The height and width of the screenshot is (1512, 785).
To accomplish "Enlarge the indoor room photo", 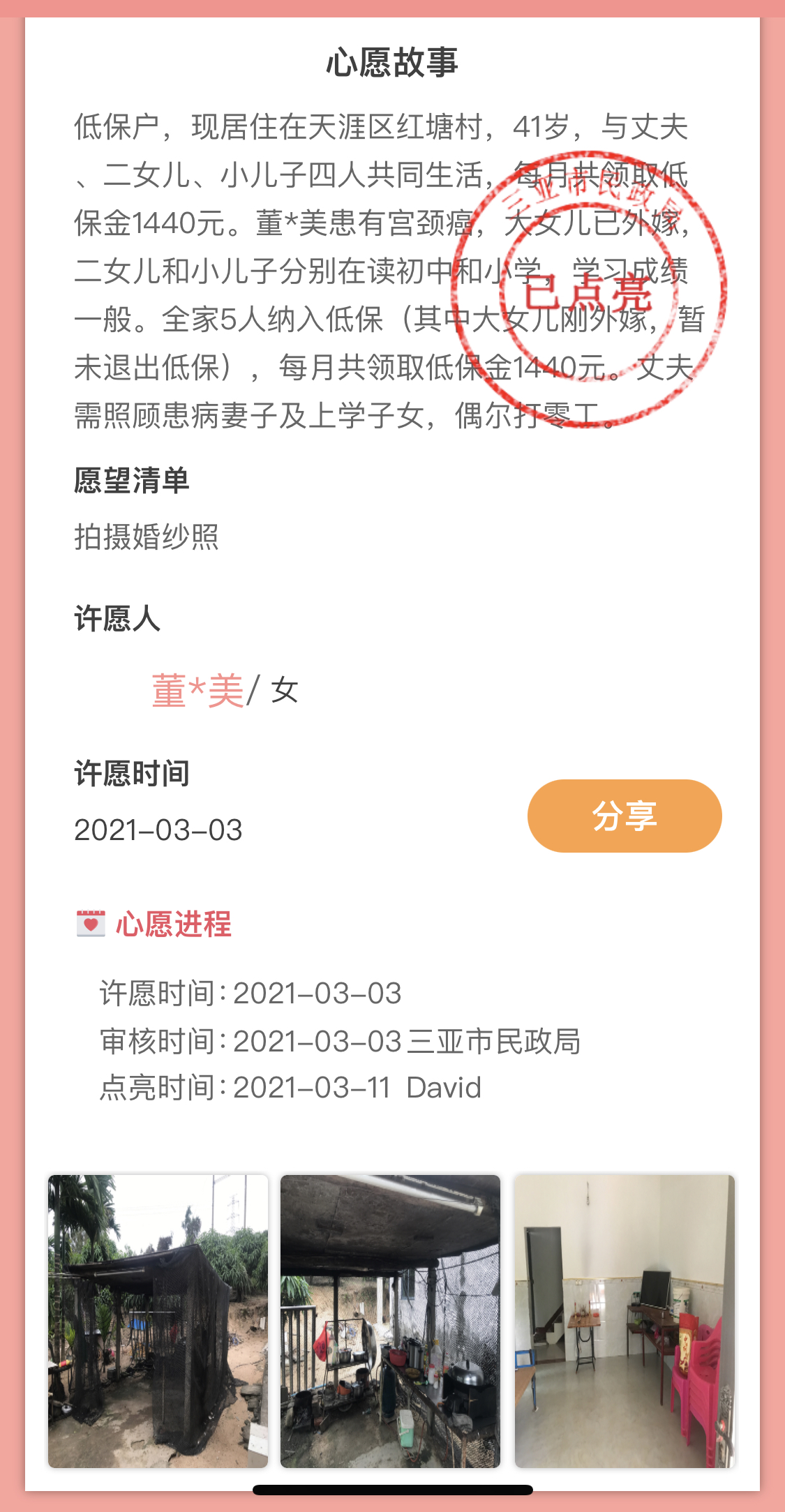I will point(624,1320).
